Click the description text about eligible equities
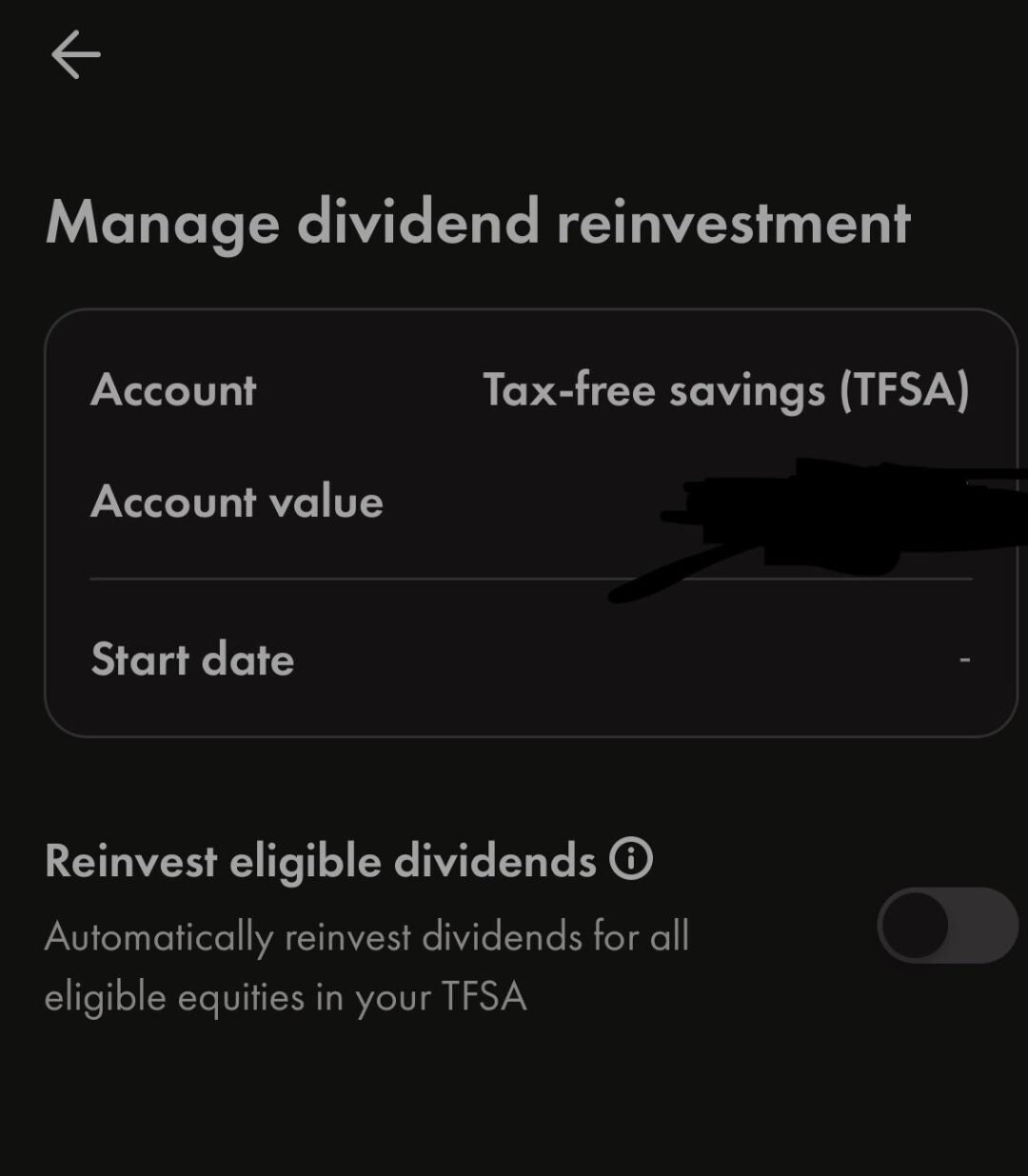The image size is (1028, 1176). coord(365,964)
